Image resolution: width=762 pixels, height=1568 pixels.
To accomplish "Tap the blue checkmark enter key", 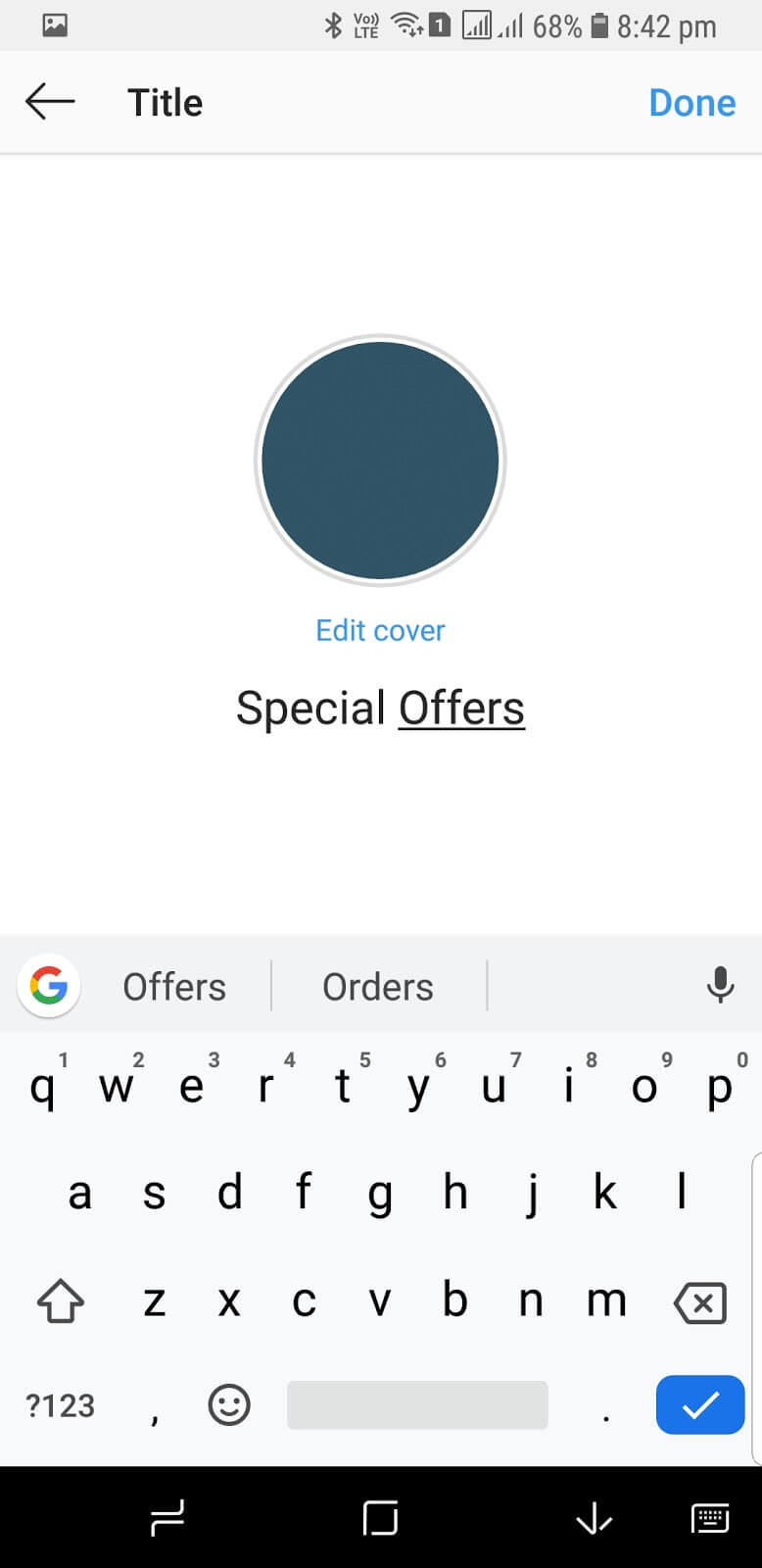I will click(699, 1405).
